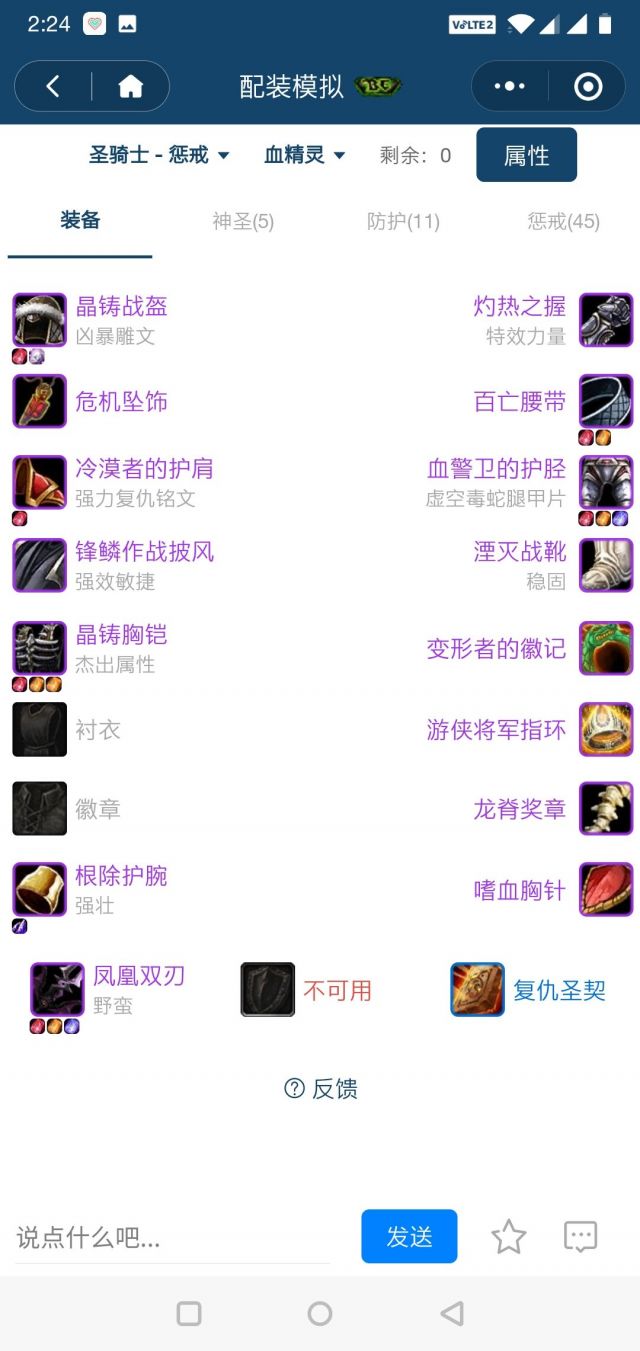Switch to the 神圣(5) tab
This screenshot has height=1351, width=640.
(243, 221)
